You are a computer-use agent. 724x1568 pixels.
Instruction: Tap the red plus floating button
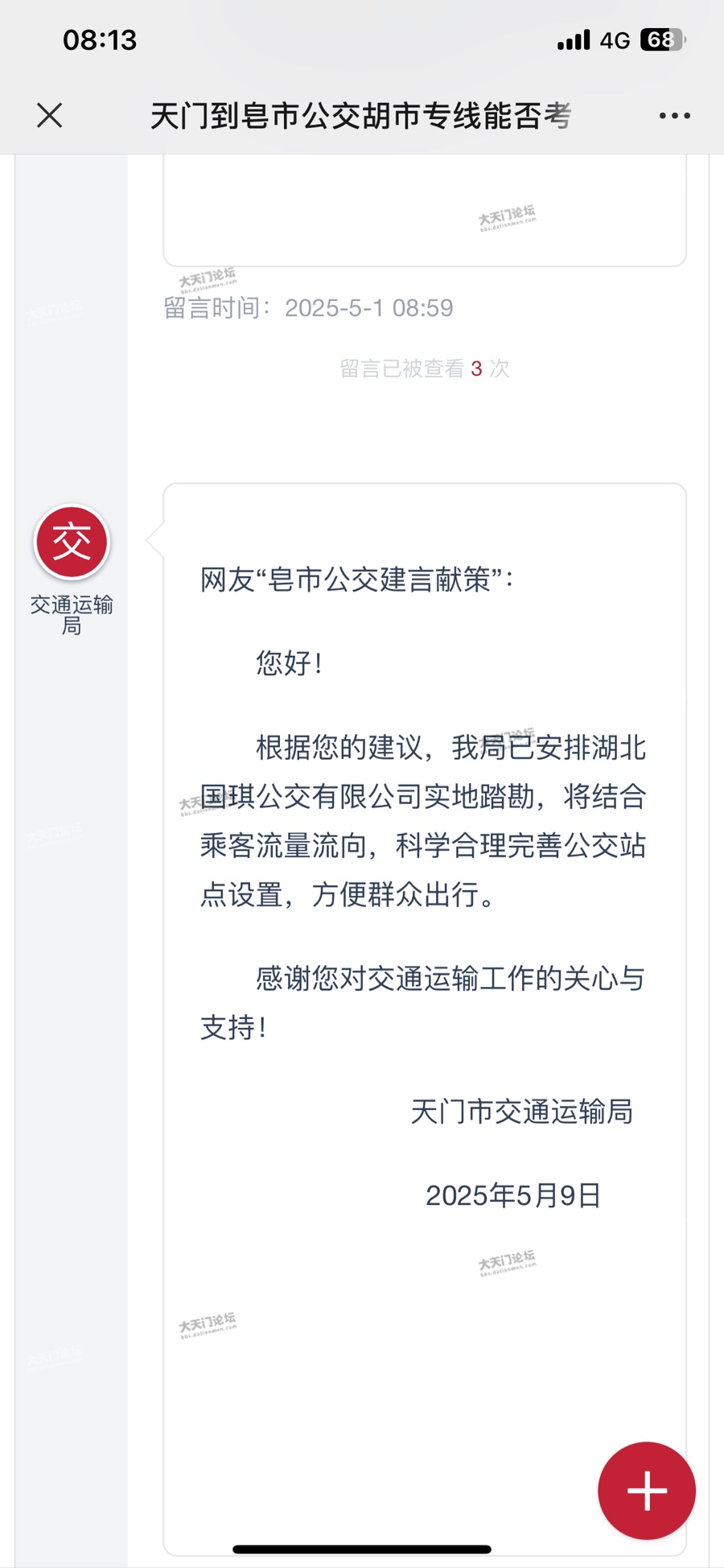pyautogui.click(x=647, y=1491)
